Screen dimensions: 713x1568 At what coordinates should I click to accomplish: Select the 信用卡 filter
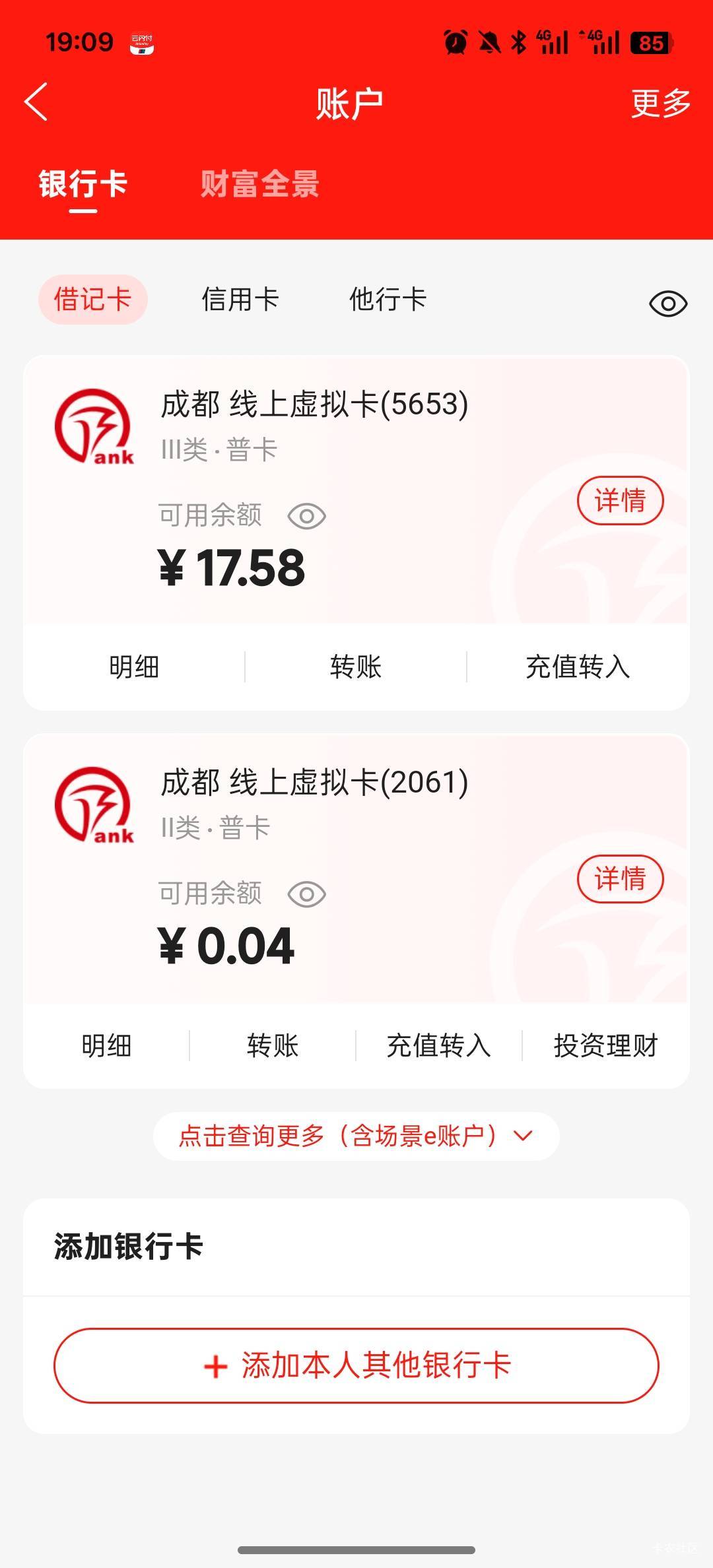tap(240, 300)
